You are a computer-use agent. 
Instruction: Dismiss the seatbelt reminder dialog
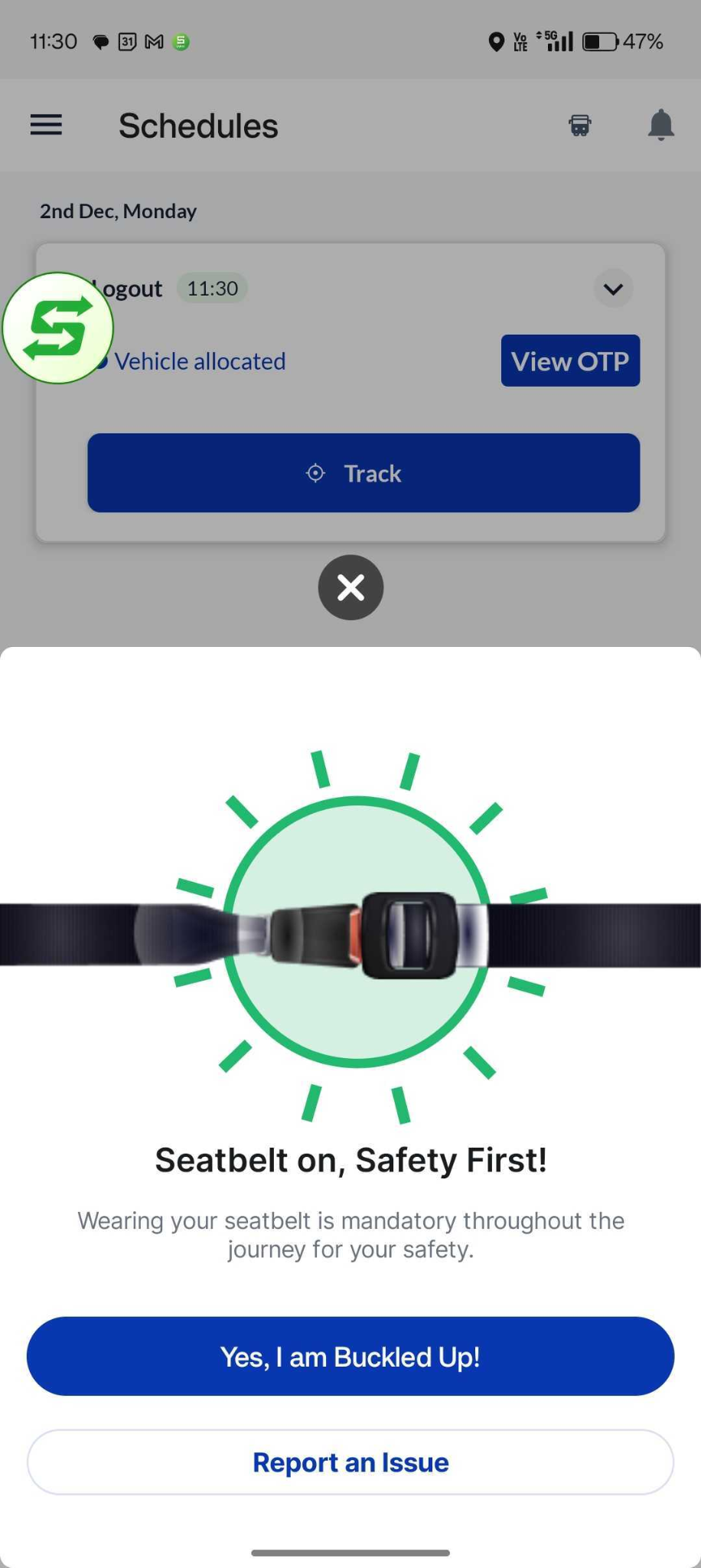point(350,587)
